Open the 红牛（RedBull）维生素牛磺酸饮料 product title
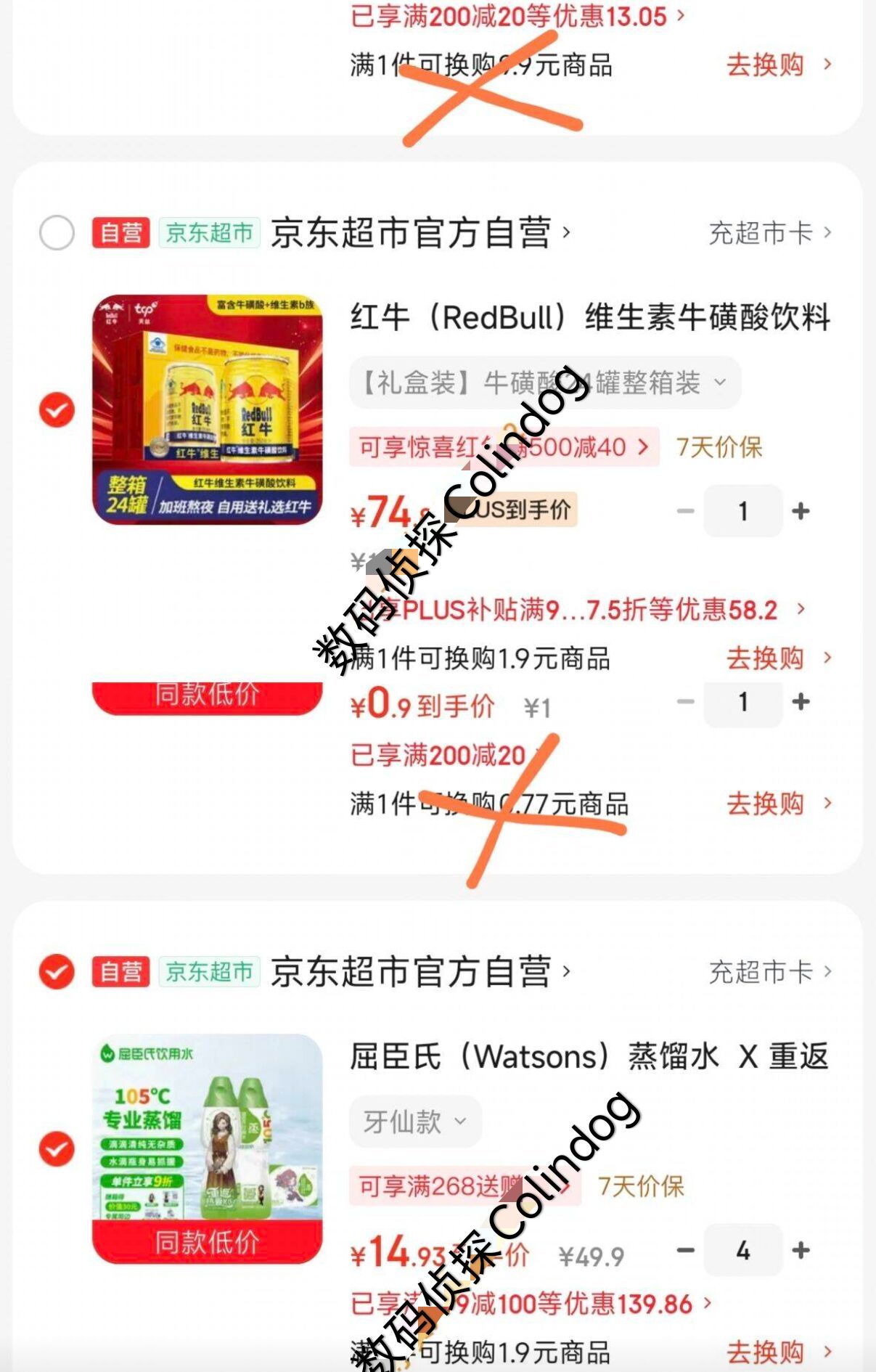Image resolution: width=876 pixels, height=1372 pixels. tap(590, 317)
